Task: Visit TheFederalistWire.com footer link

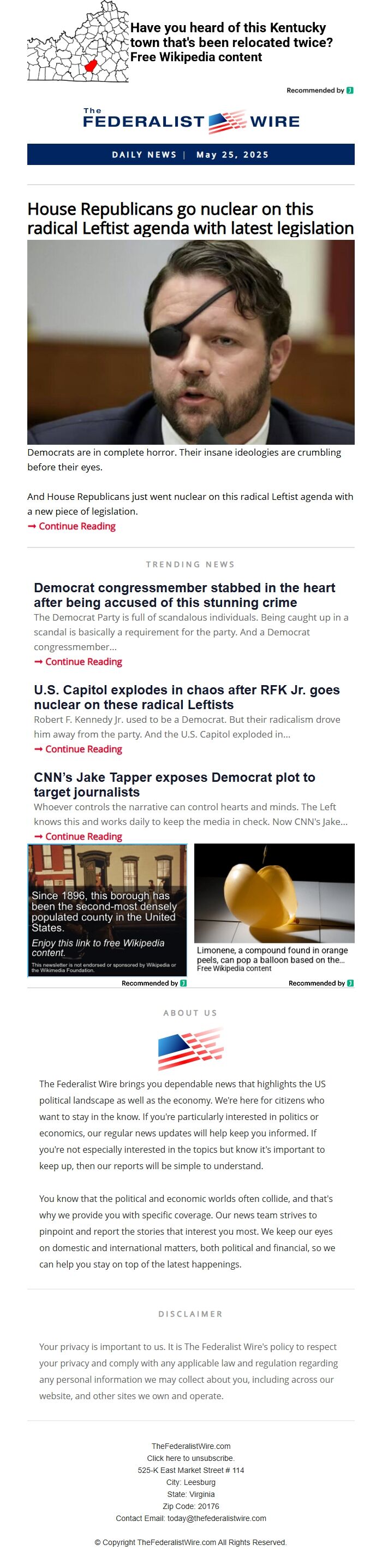Action: click(x=191, y=1446)
